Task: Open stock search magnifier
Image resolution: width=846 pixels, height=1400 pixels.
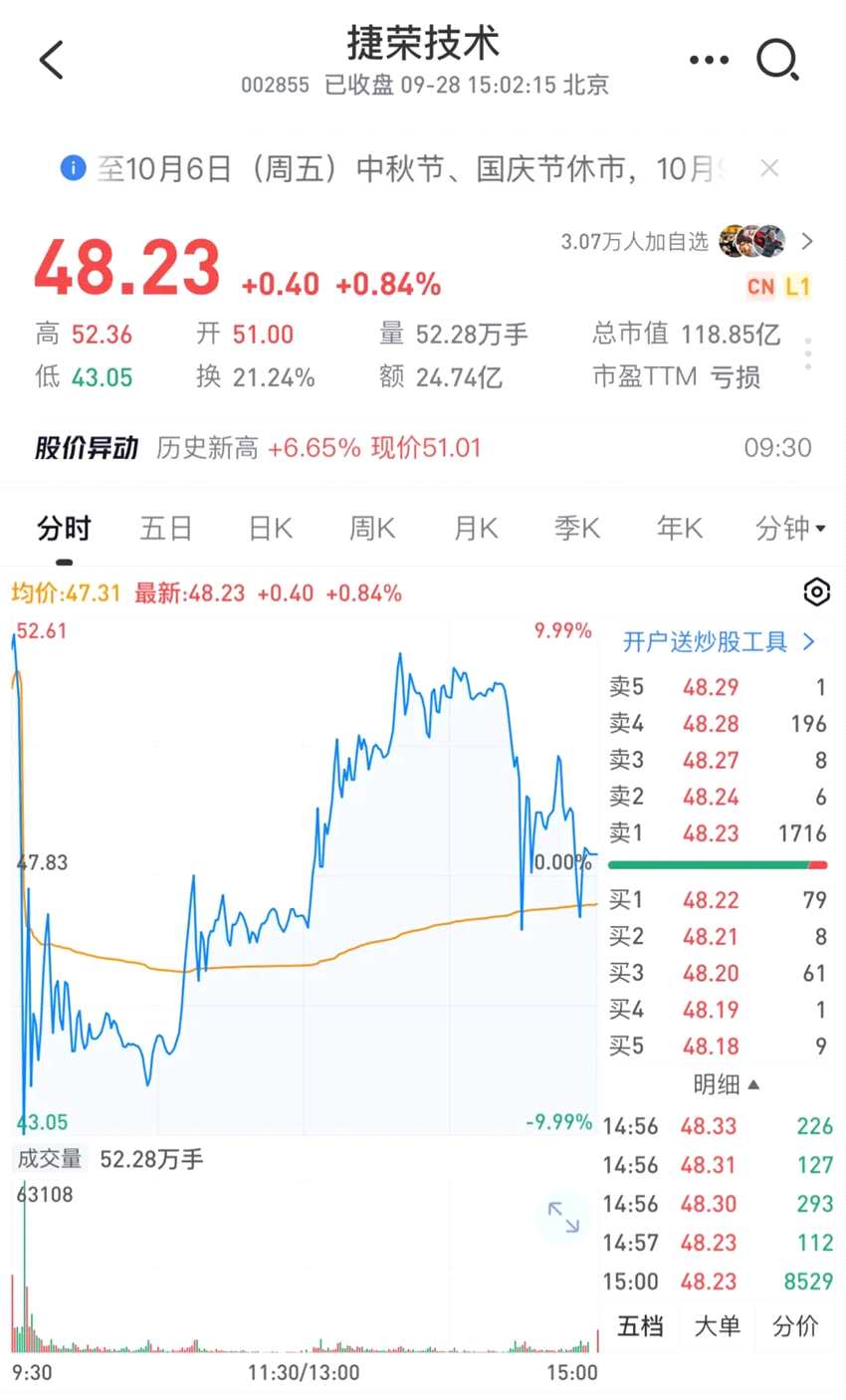Action: 777,60
